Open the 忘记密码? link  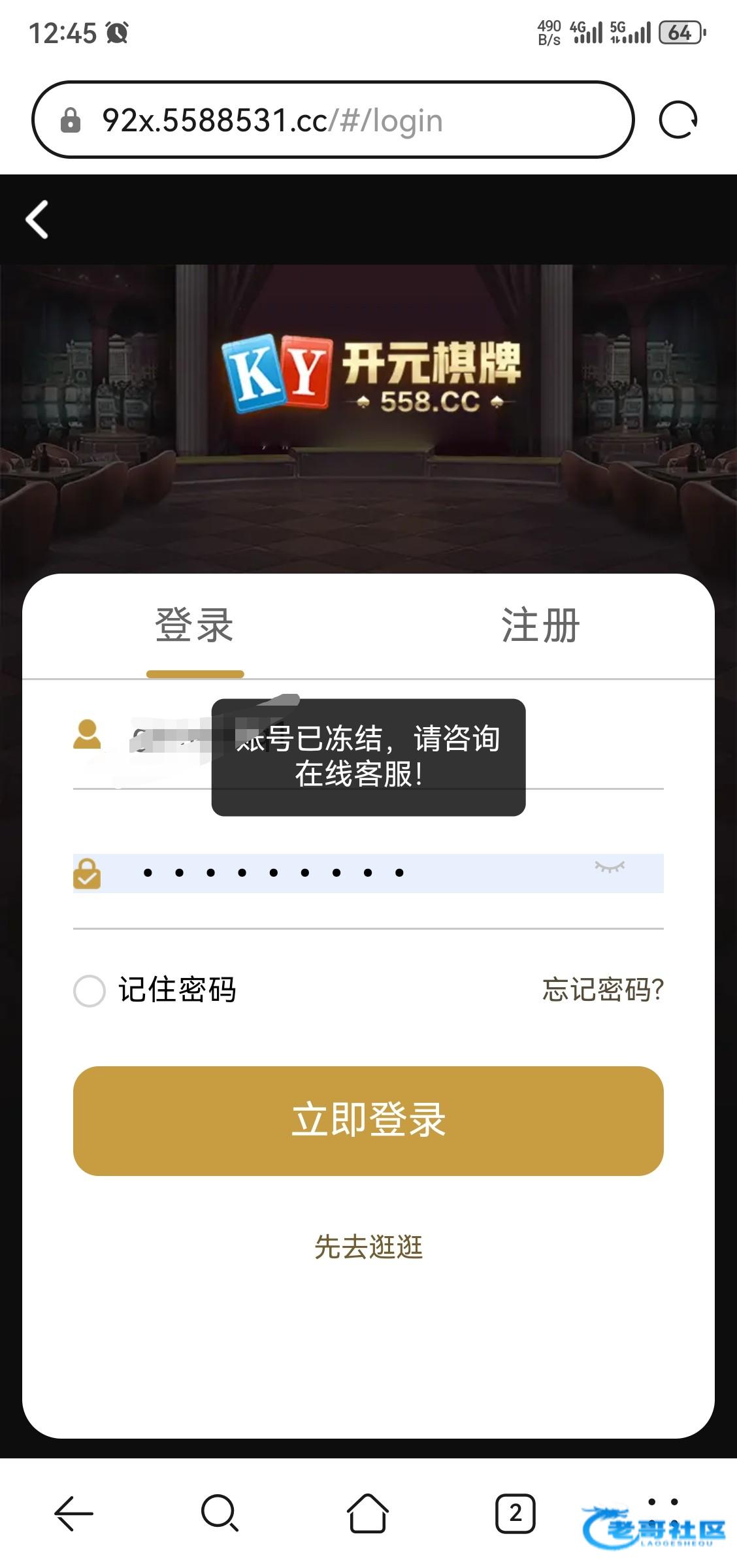[x=602, y=990]
